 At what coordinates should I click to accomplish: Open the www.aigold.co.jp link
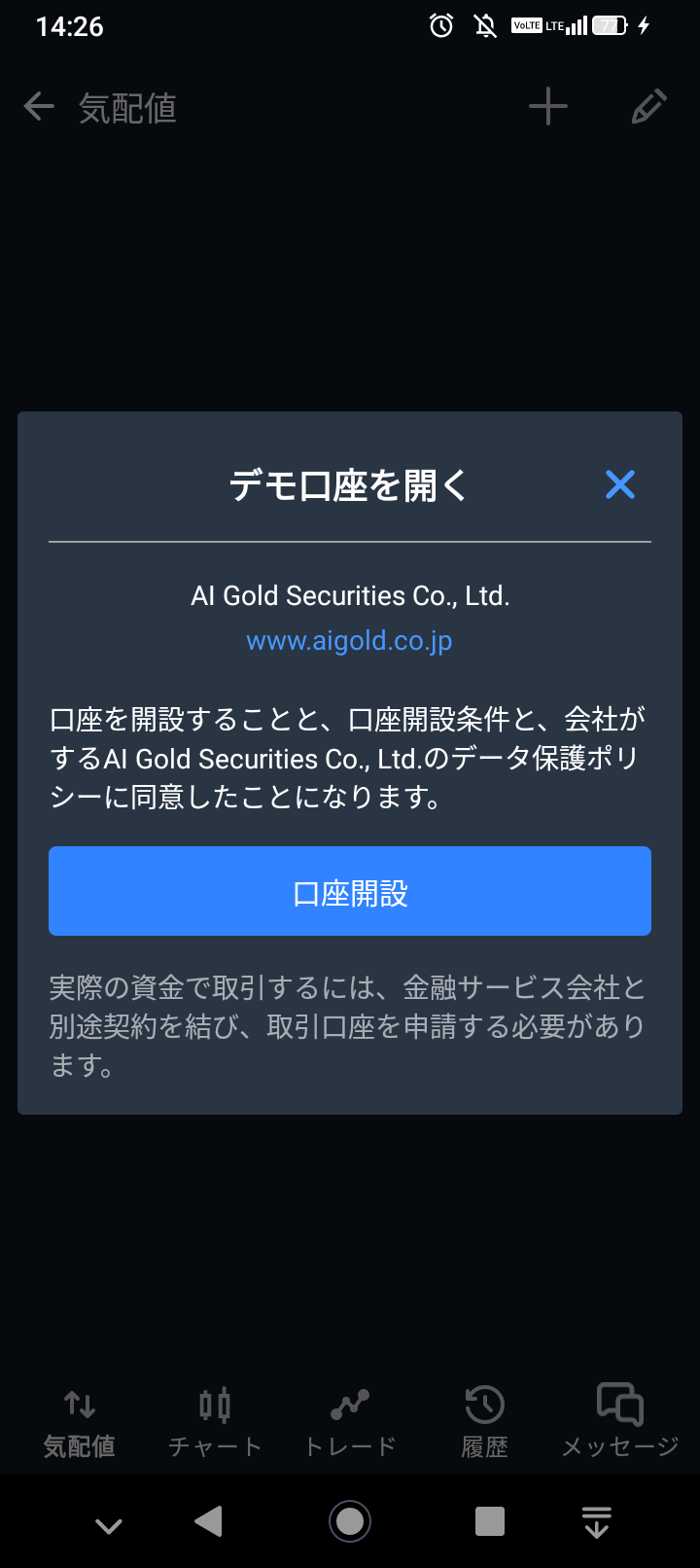(x=349, y=641)
